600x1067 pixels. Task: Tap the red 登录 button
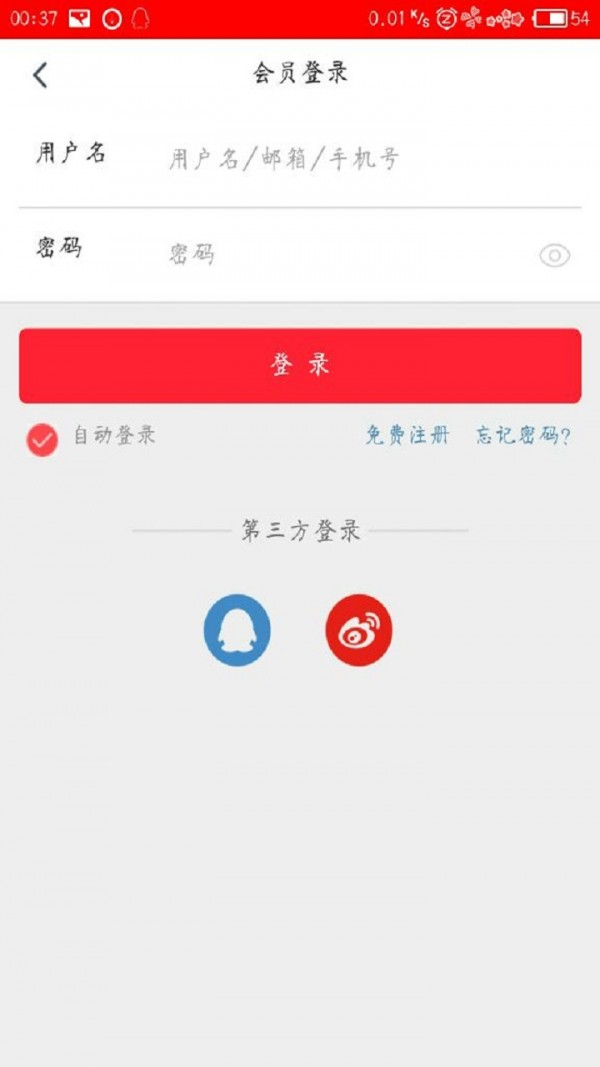point(300,366)
